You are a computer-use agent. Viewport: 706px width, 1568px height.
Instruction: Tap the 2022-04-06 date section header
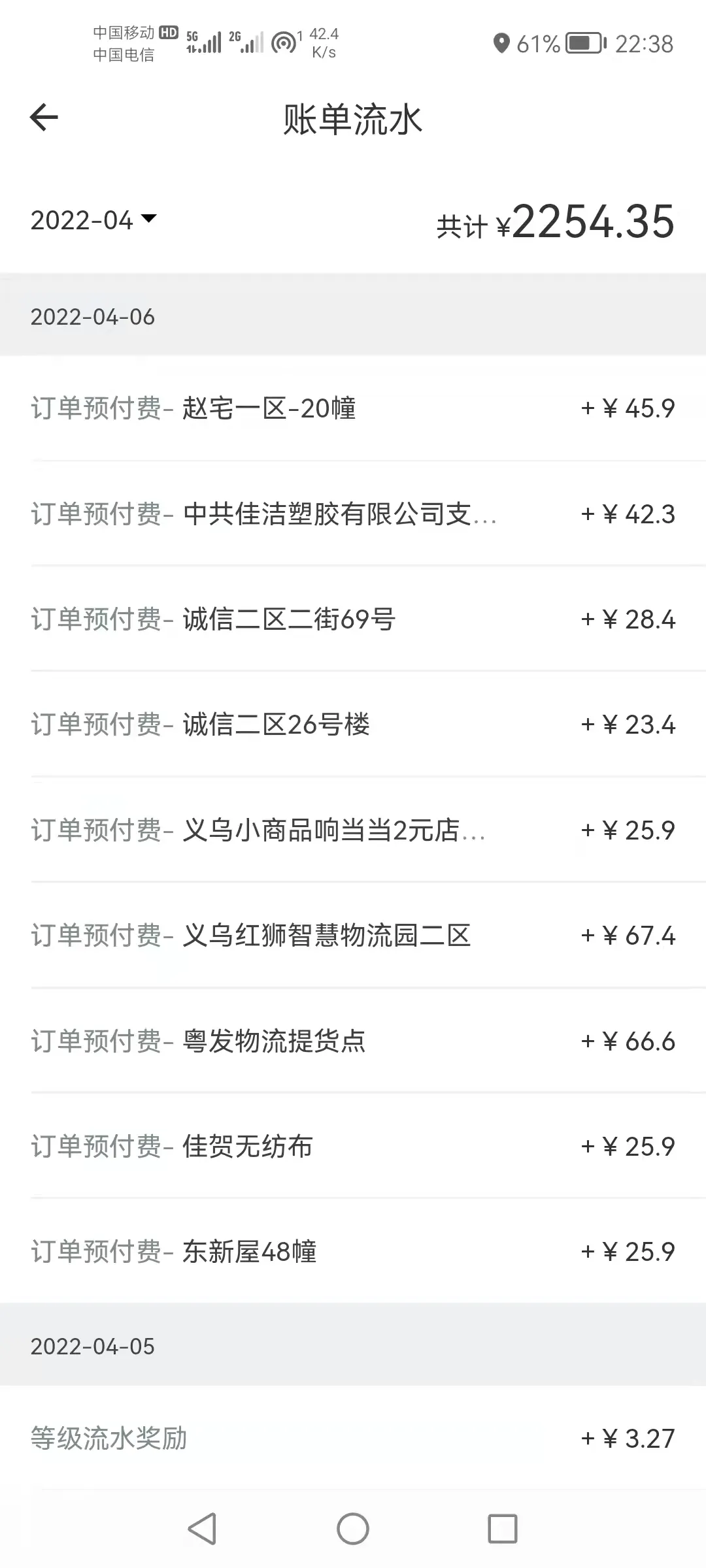(93, 318)
